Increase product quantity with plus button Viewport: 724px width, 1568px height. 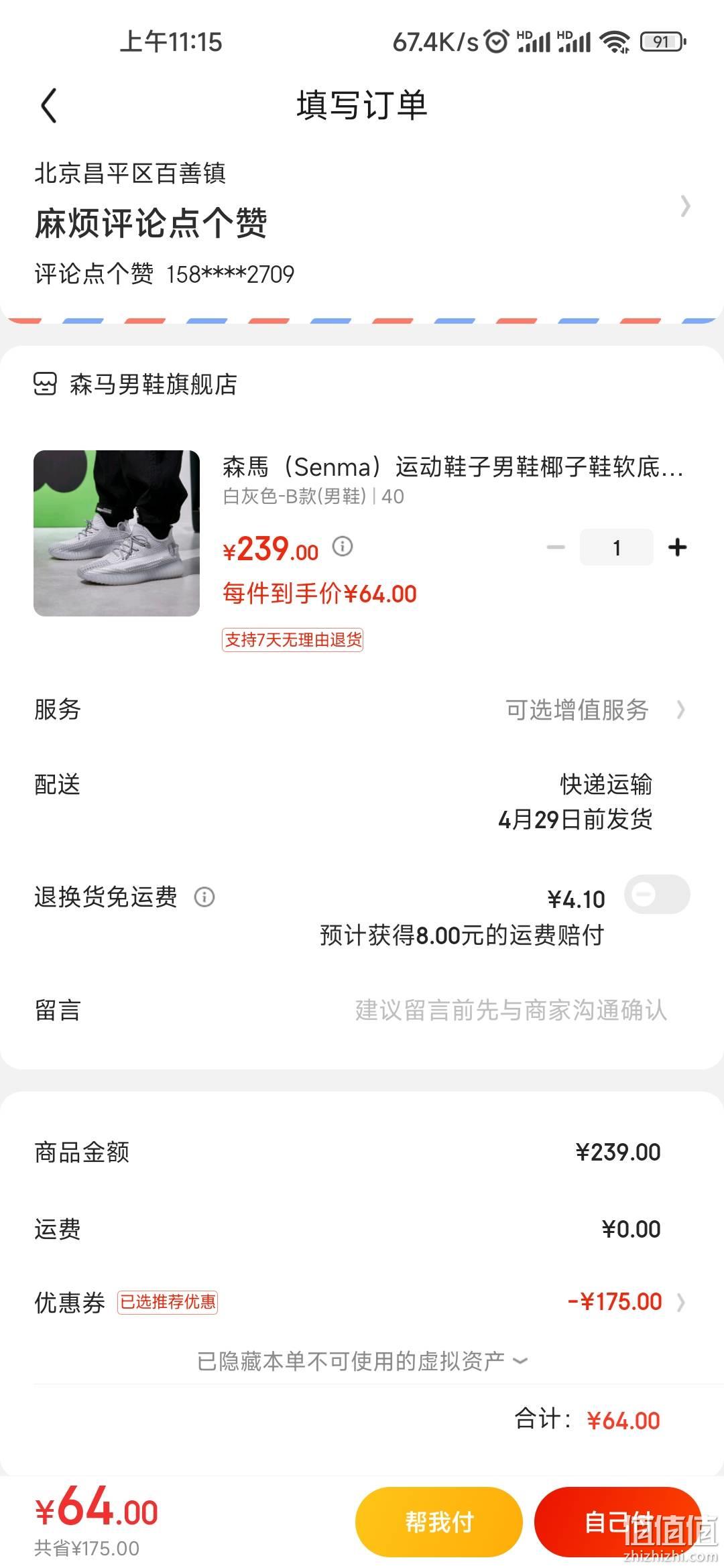678,547
